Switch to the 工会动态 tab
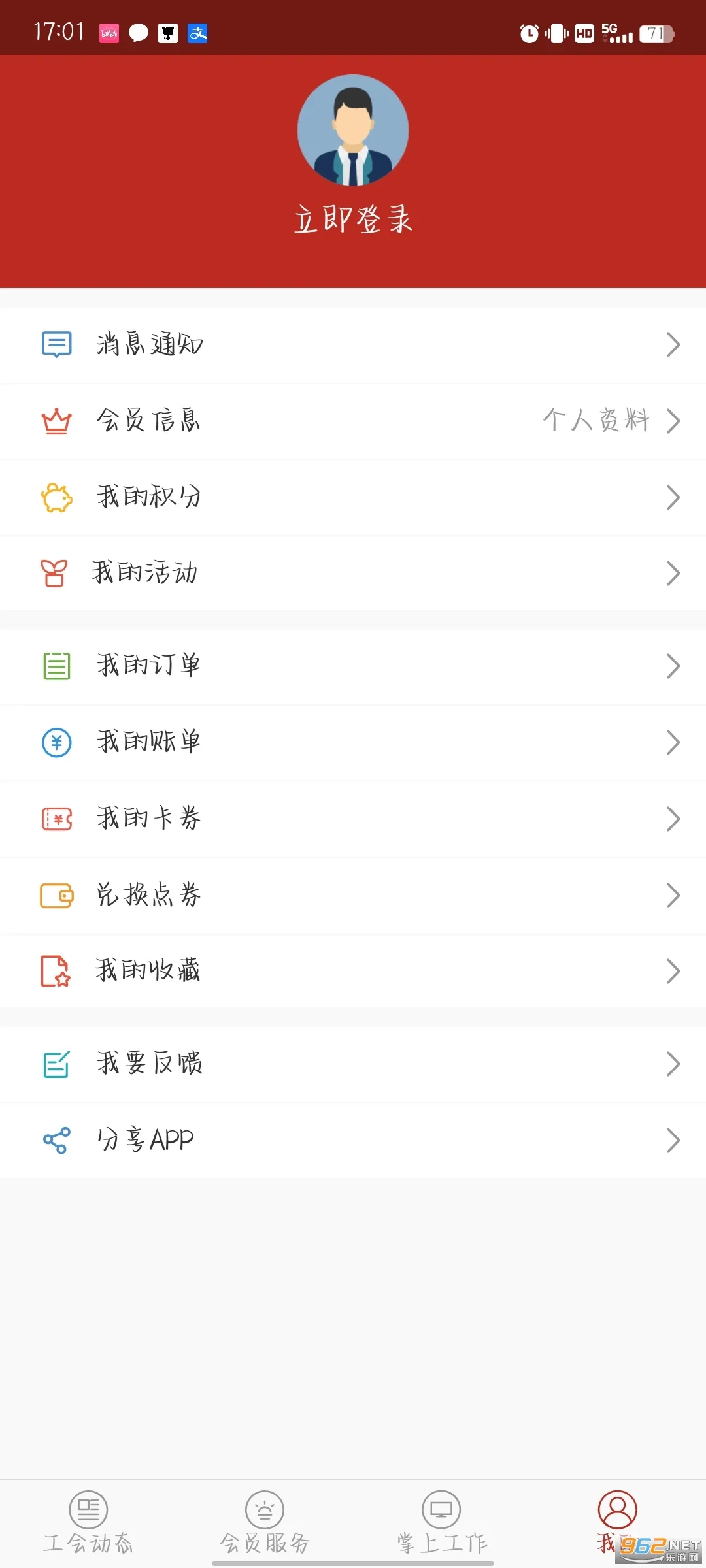706x1568 pixels. point(88,1522)
